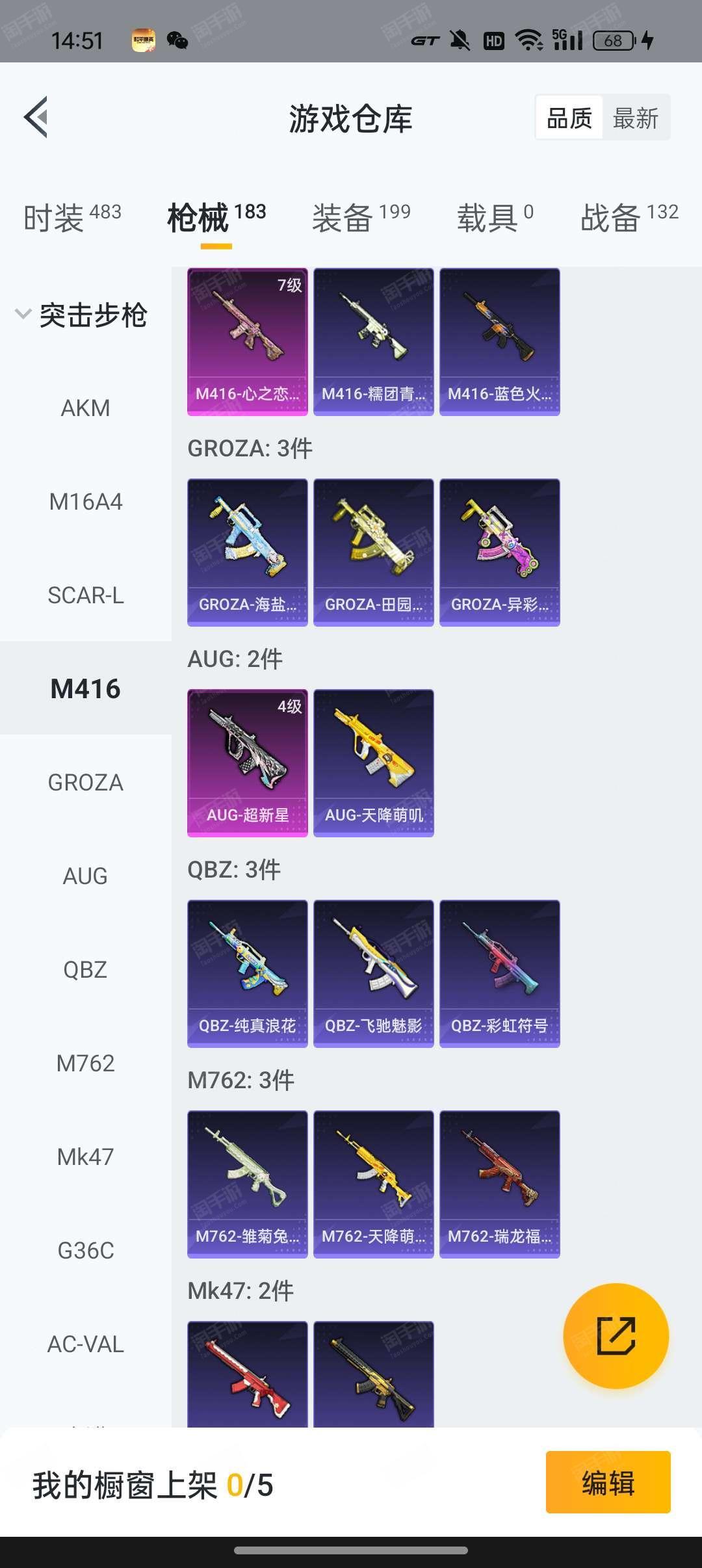Screen dimensions: 702x1568
Task: Switch to the 载具 tab
Action: (495, 217)
